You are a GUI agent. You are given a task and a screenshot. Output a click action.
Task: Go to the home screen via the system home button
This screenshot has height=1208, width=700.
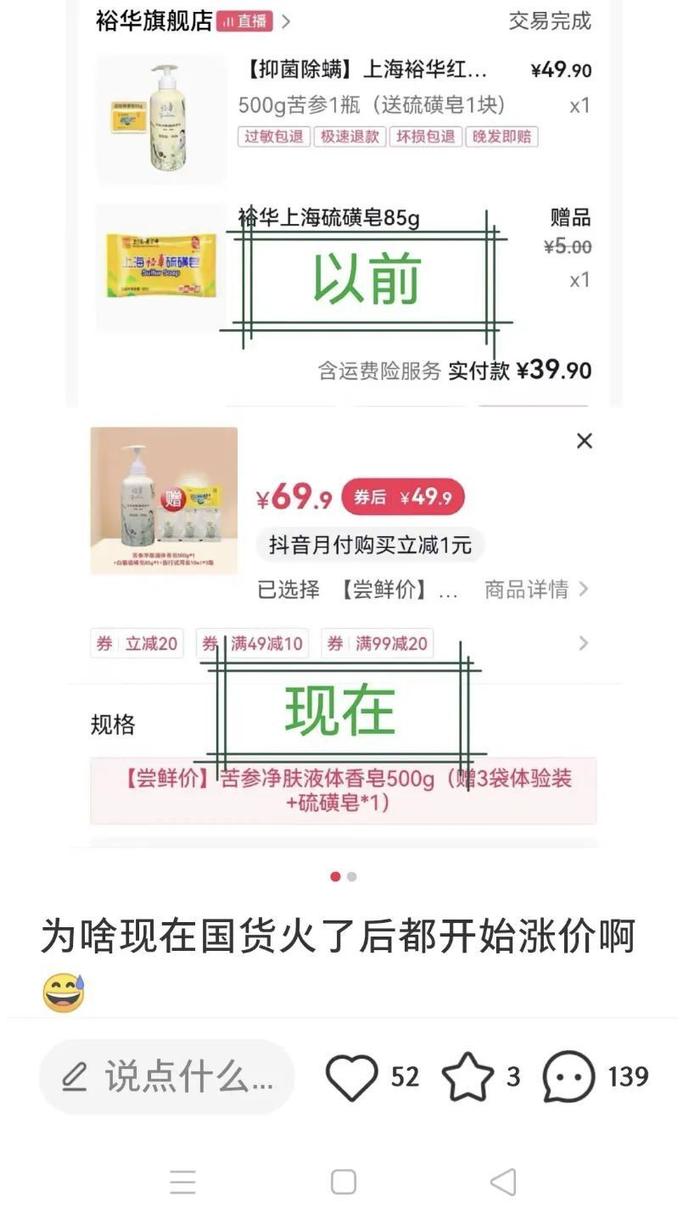click(x=343, y=1182)
